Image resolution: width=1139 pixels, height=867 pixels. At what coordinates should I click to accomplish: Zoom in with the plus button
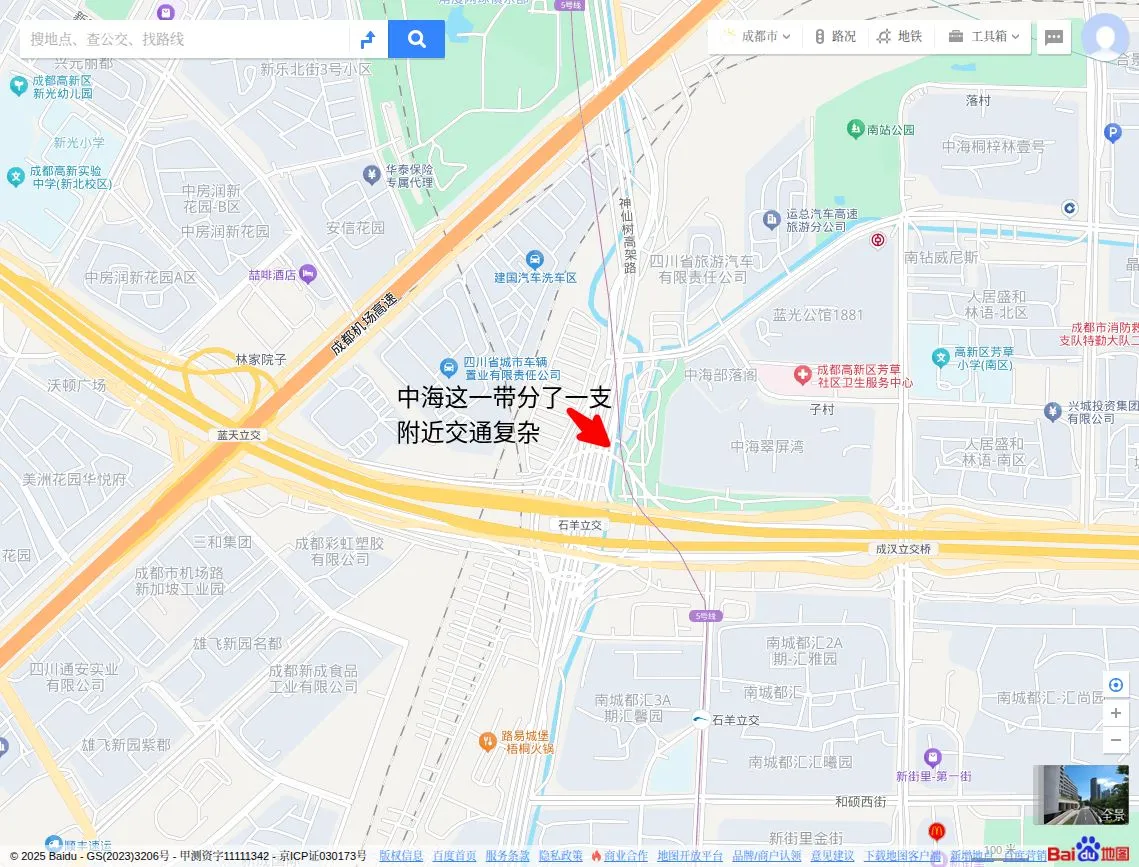point(1116,713)
